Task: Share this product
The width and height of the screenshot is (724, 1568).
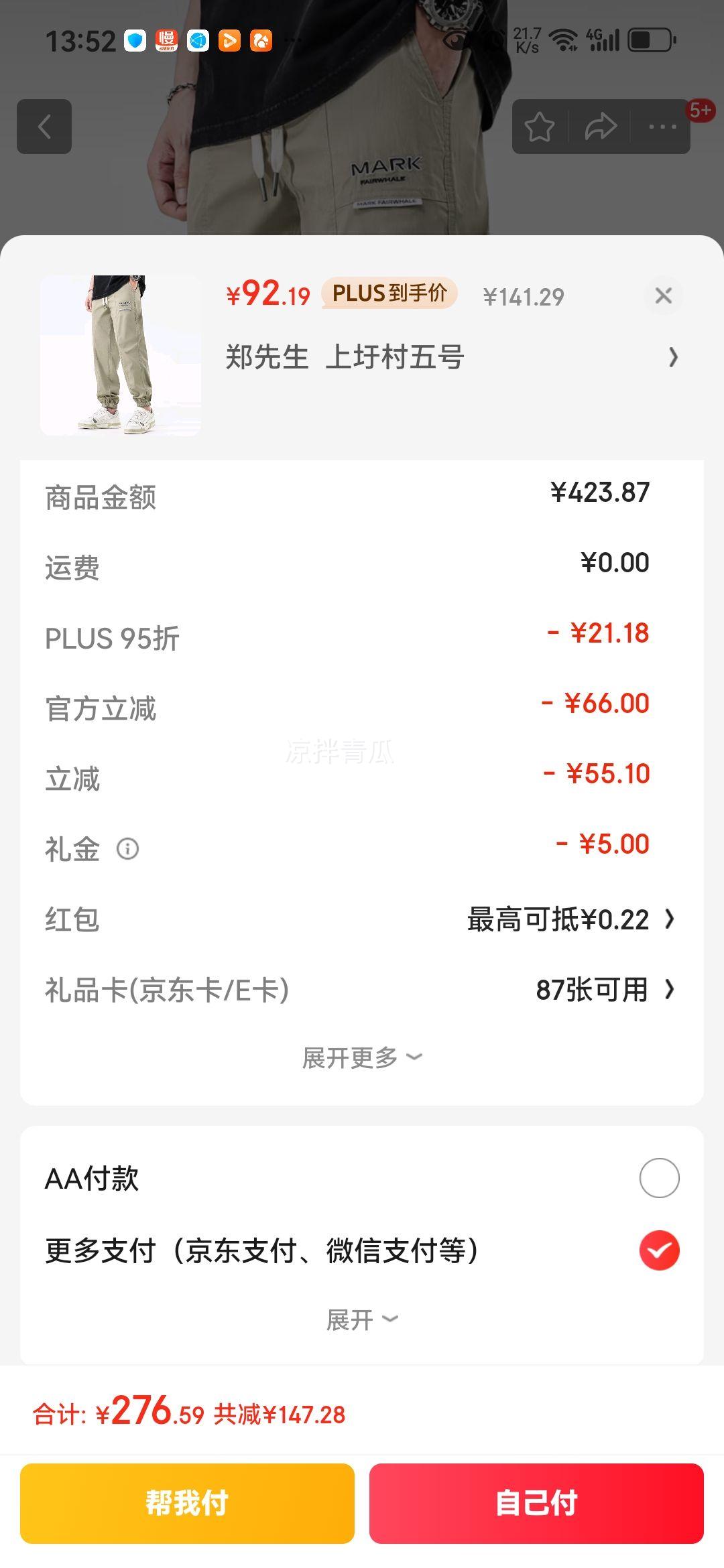Action: click(600, 127)
